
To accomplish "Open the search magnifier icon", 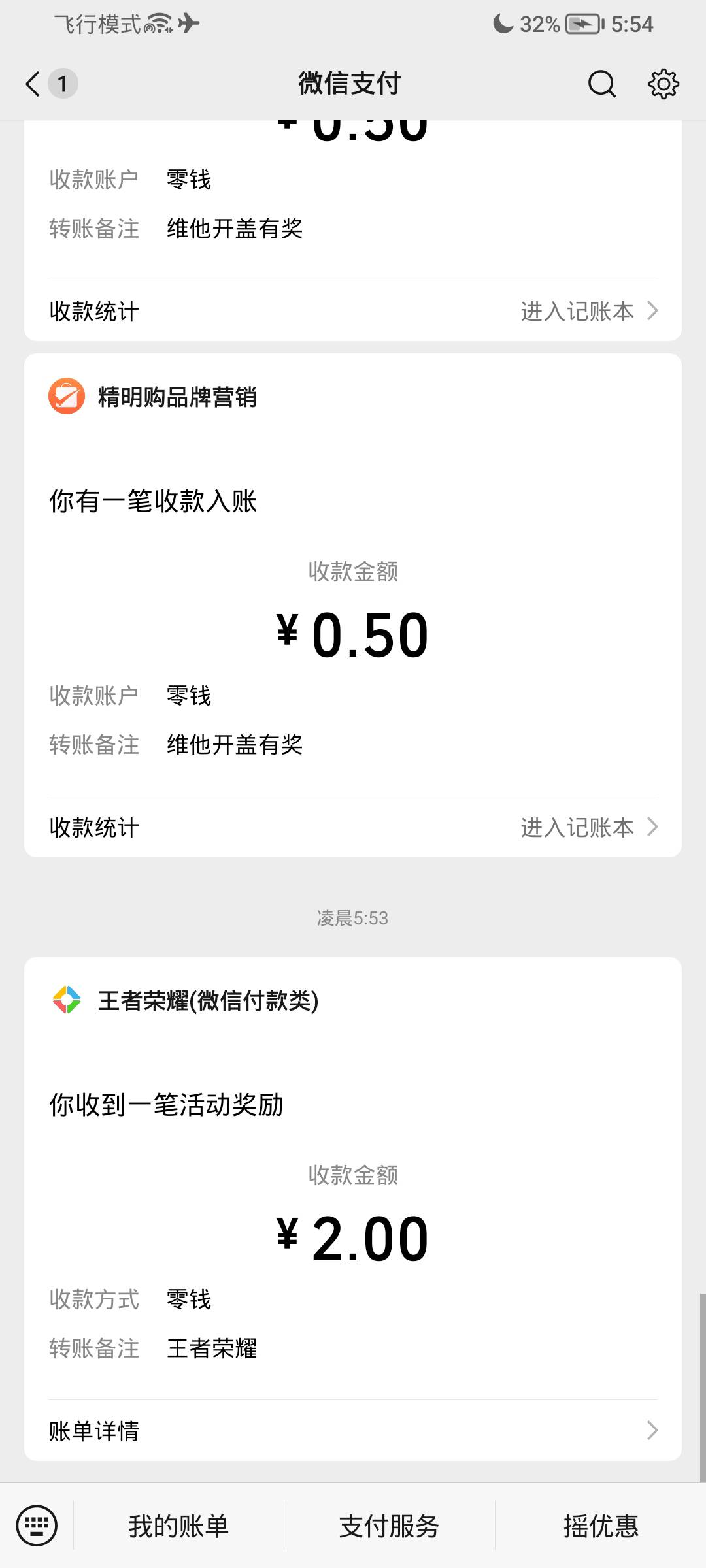I will 601,84.
